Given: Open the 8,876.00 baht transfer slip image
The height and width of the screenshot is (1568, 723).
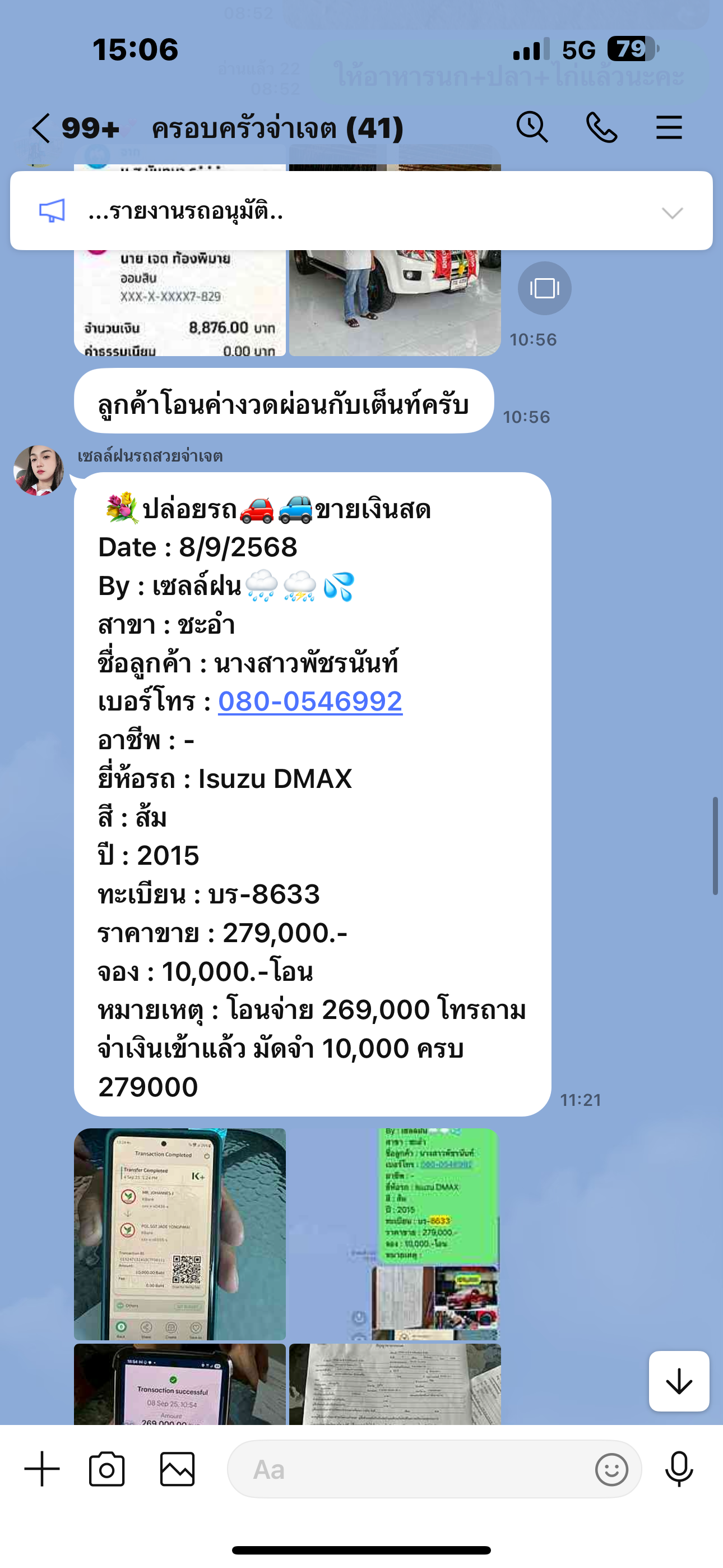Looking at the screenshot, I should coord(179,302).
